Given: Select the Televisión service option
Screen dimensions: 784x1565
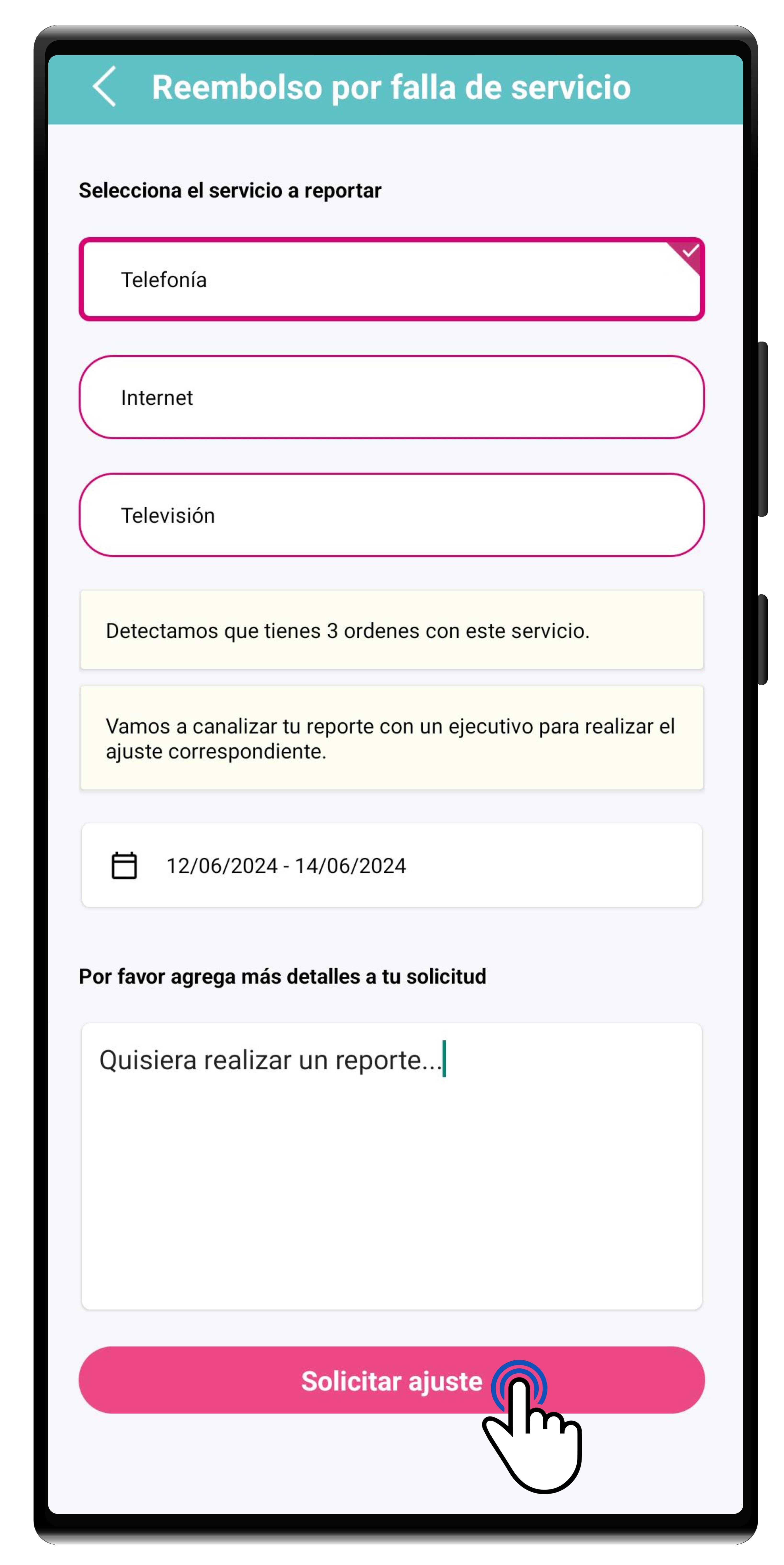Looking at the screenshot, I should pyautogui.click(x=391, y=515).
